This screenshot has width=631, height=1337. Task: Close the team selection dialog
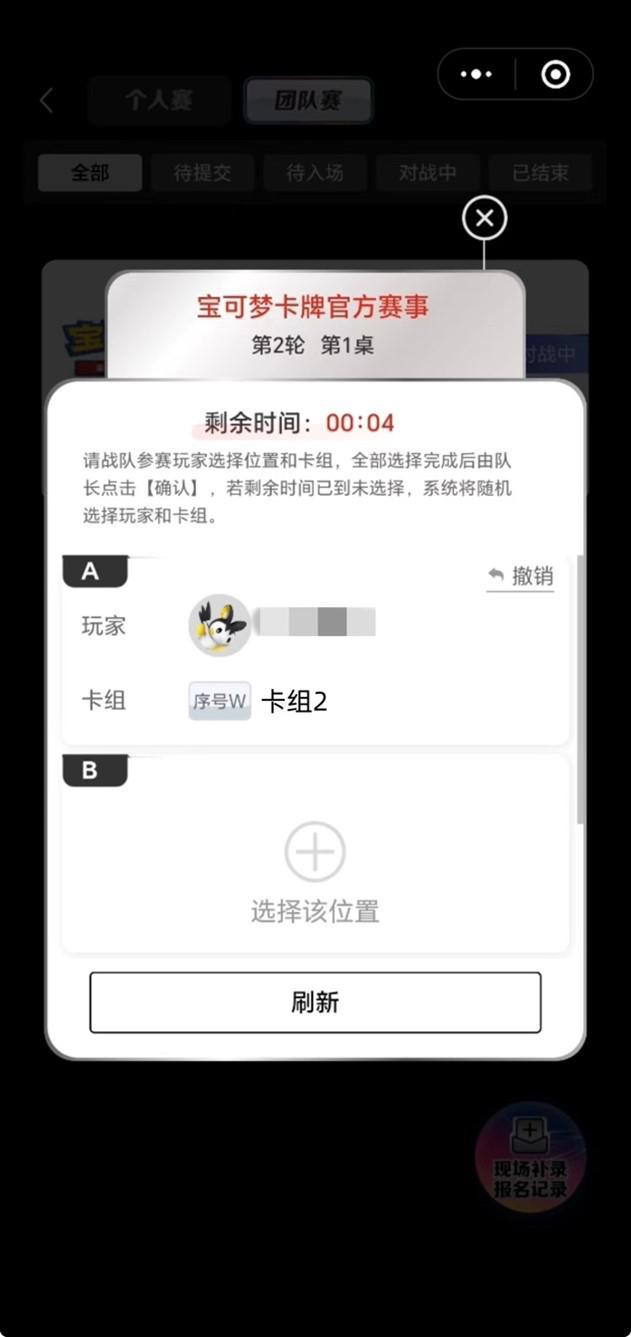[x=485, y=218]
